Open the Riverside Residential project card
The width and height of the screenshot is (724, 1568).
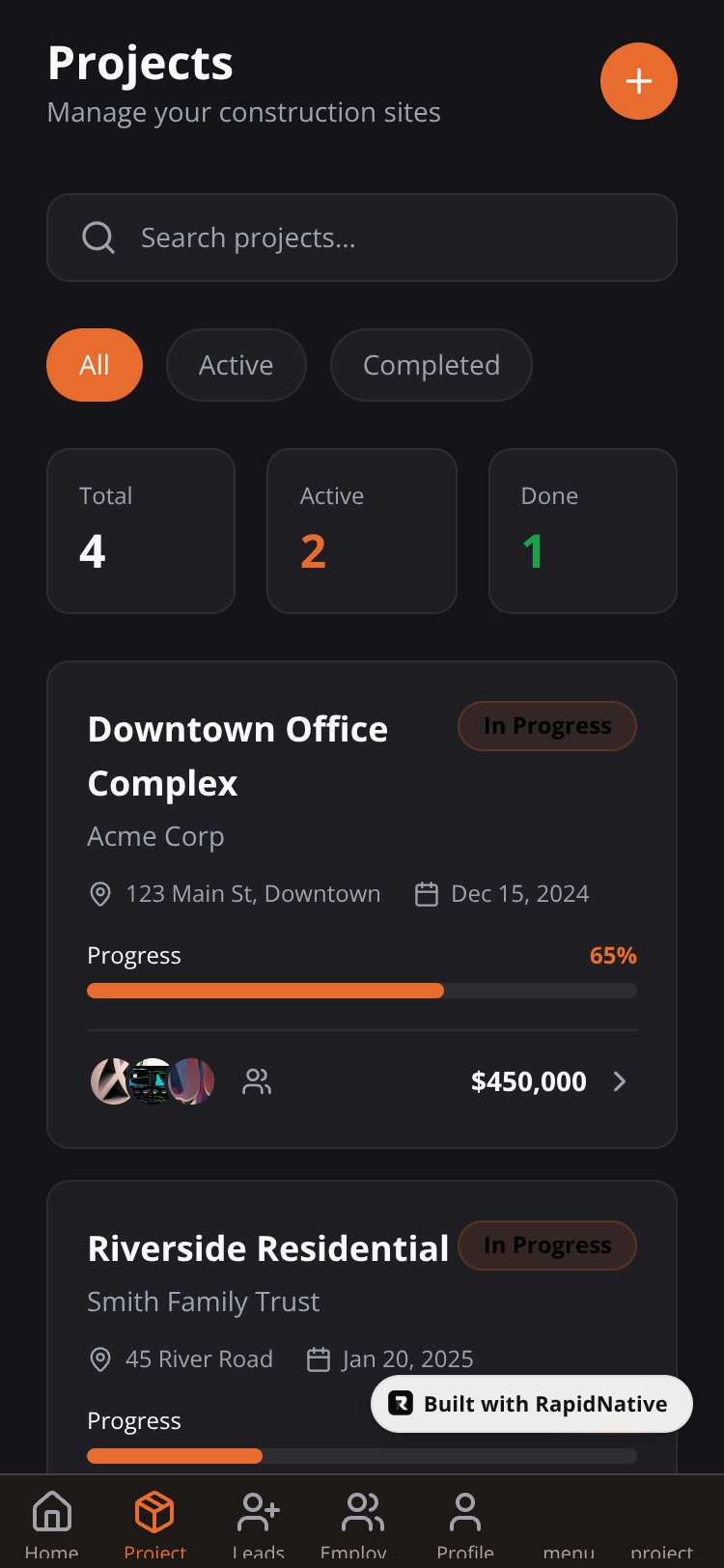click(362, 1327)
